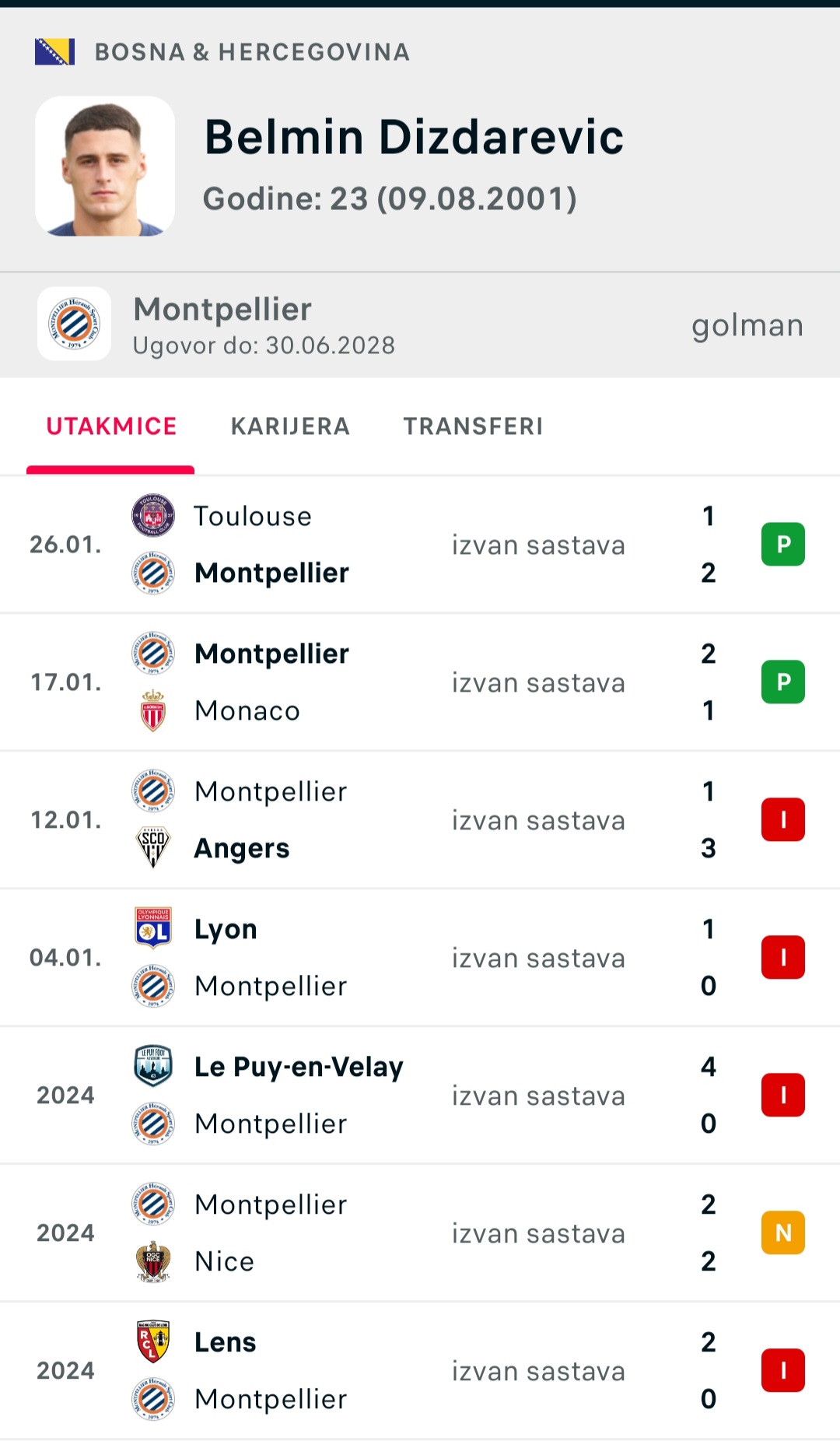Open the Lyon vs Montpellier match
The height and width of the screenshot is (1441, 840).
pos(420,958)
